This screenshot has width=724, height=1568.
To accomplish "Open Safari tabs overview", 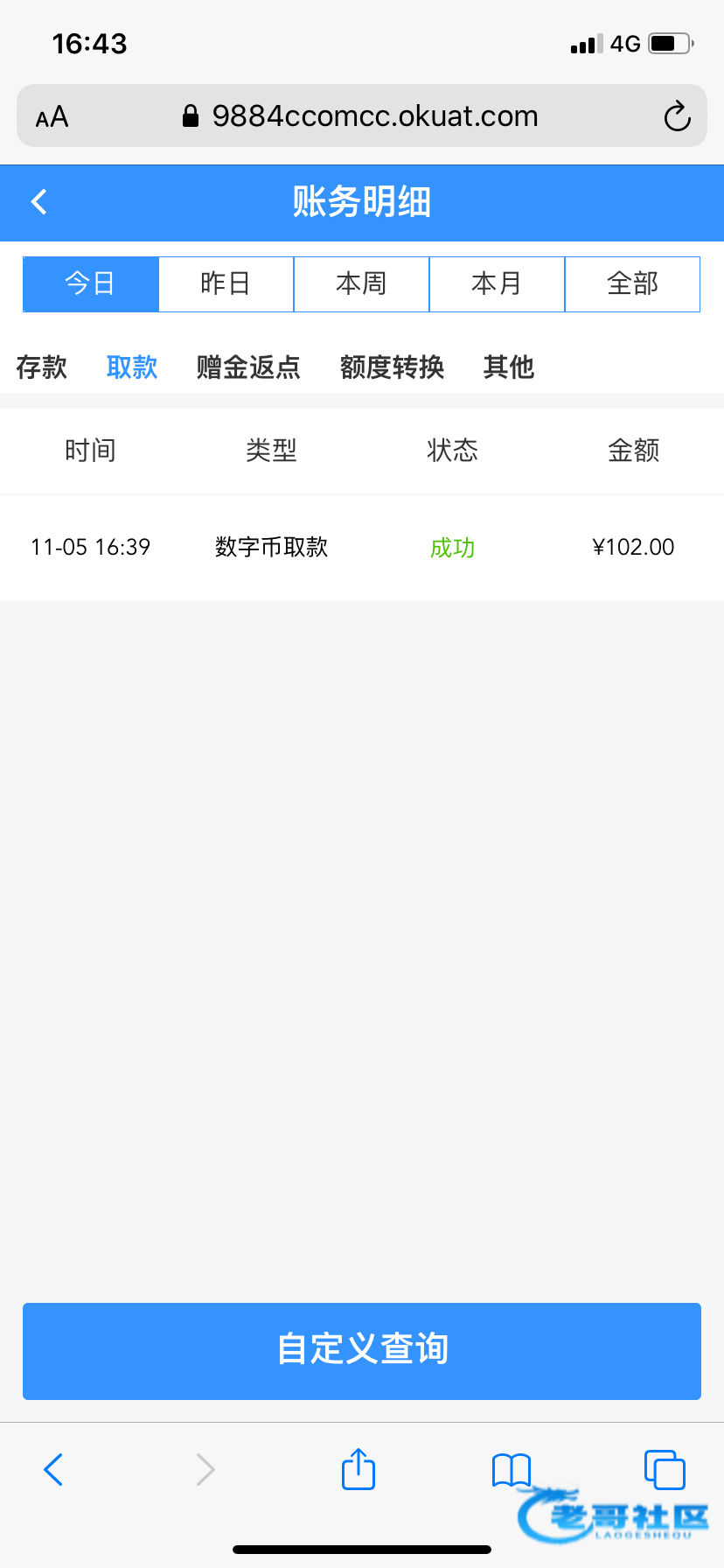I will tap(665, 1469).
